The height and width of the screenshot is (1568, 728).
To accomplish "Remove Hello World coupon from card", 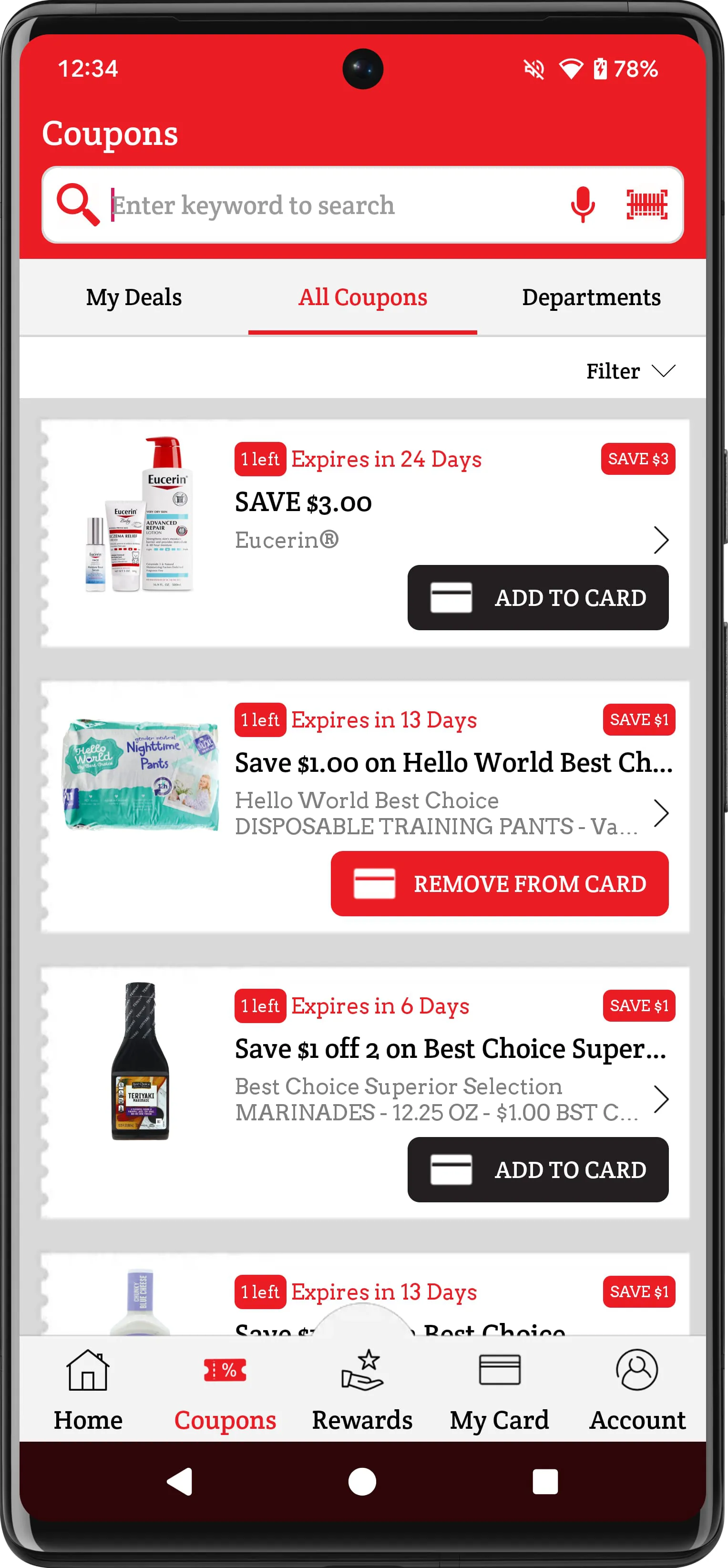I will tap(499, 883).
